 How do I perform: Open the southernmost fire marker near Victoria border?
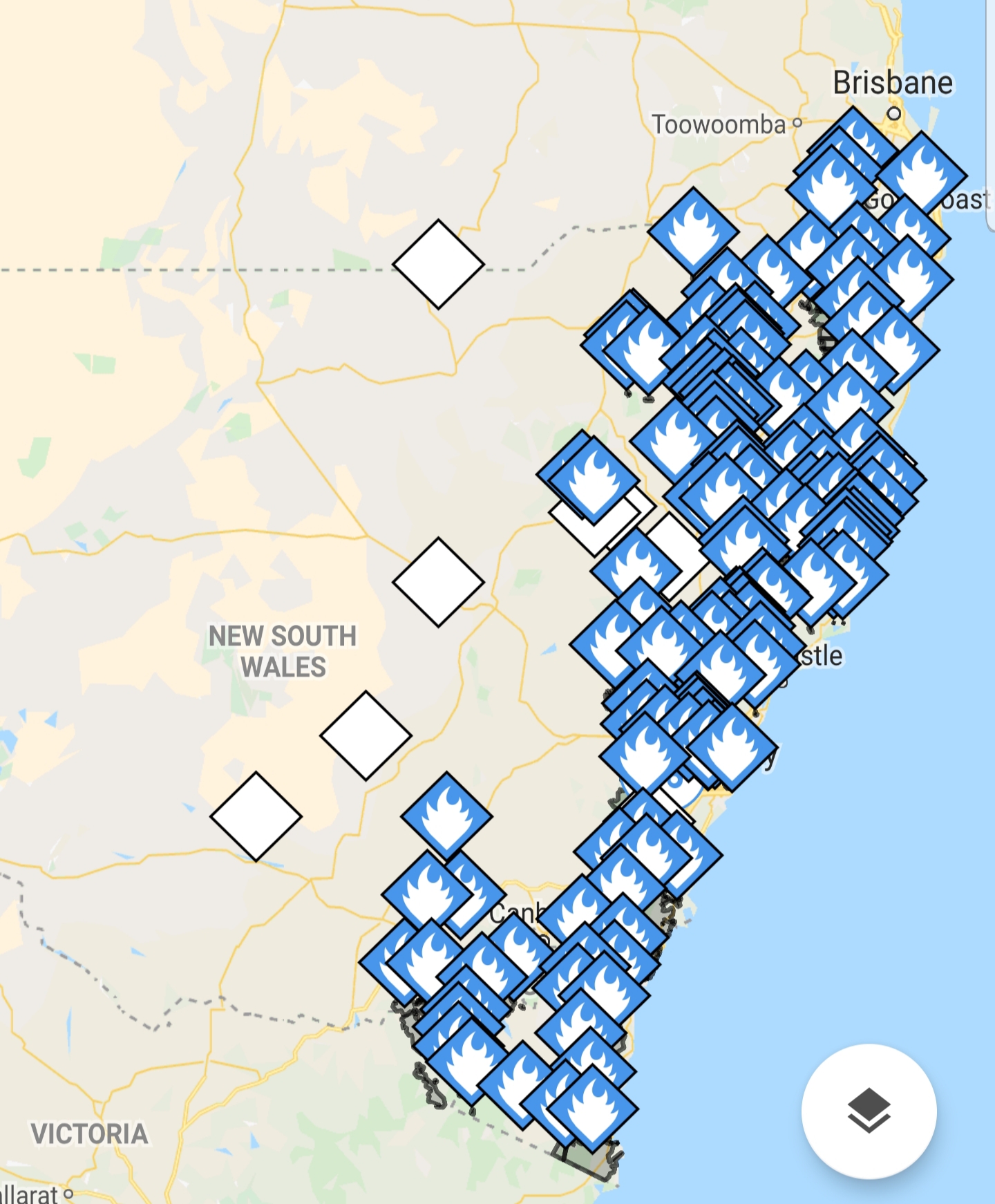(592, 1109)
